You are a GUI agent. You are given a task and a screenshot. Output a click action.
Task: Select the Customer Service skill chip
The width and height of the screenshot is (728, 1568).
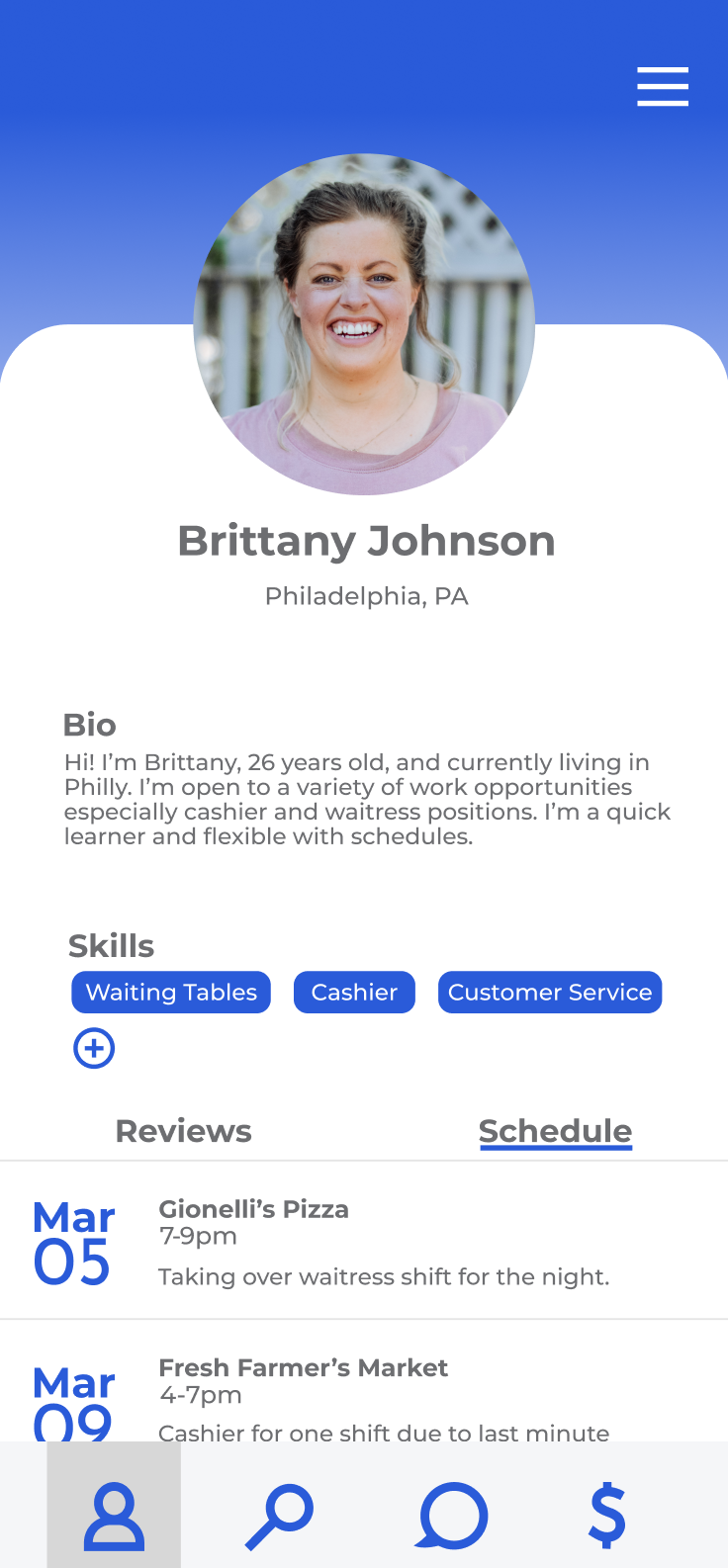coord(550,993)
